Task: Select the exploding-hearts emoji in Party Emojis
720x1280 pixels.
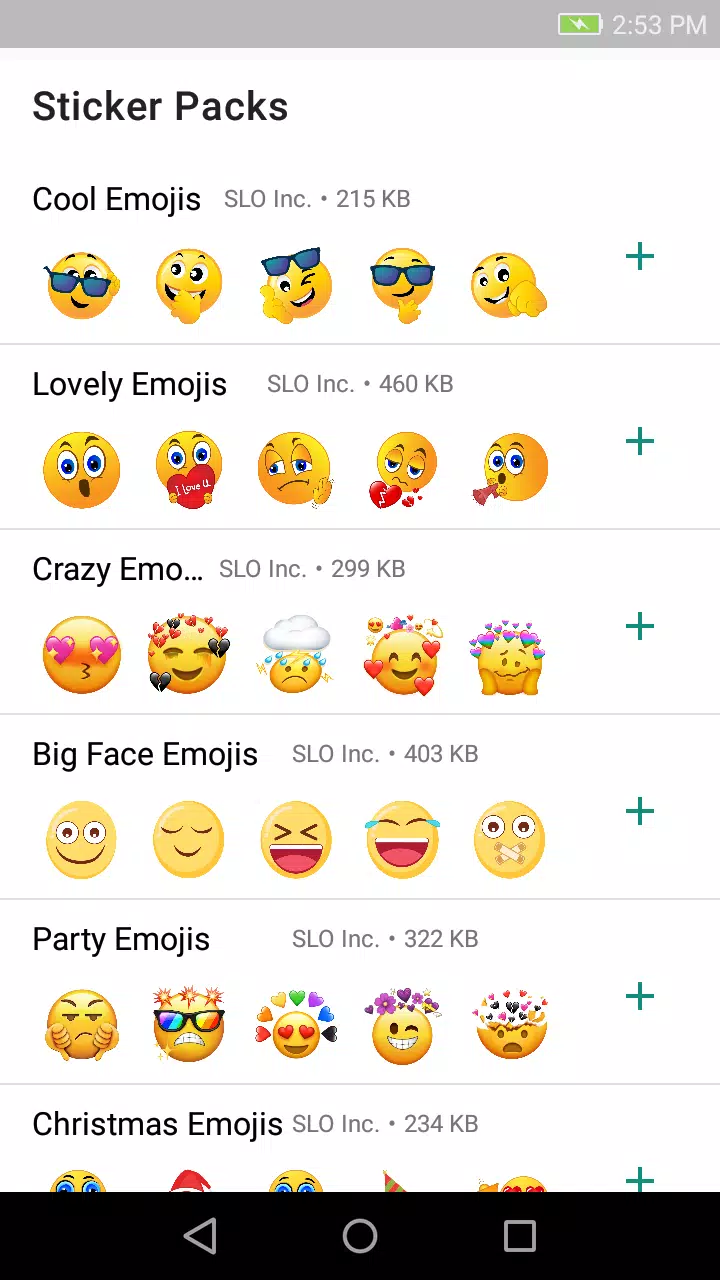Action: (509, 1024)
